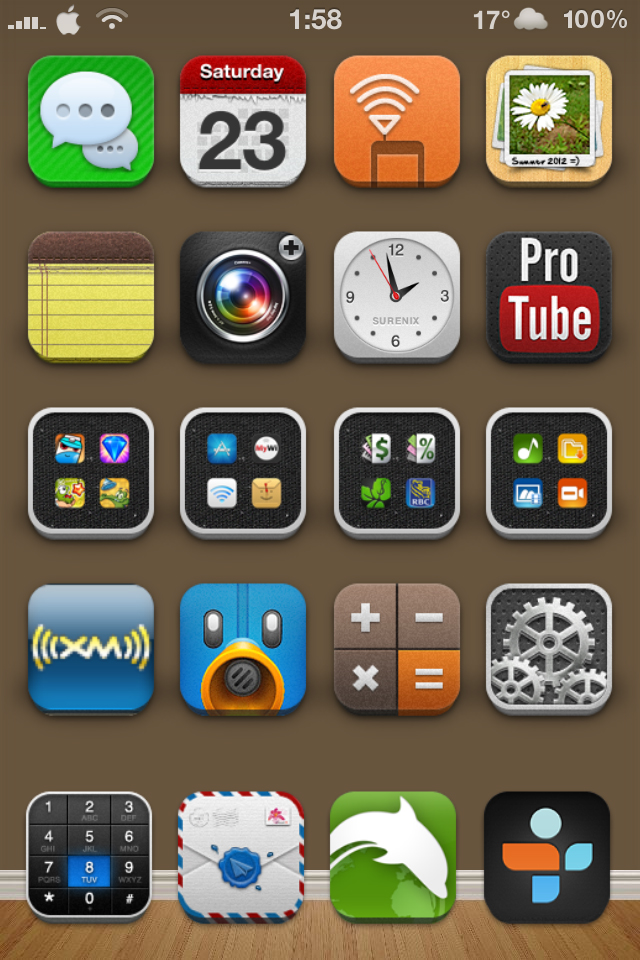This screenshot has height=960, width=640.
Task: Launch the Camera+ app
Action: pos(243,297)
